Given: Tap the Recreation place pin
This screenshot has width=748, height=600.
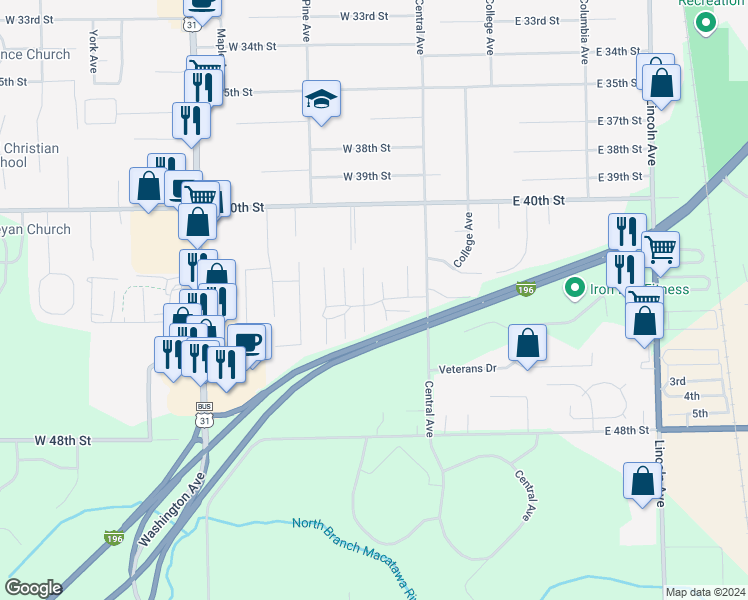Looking at the screenshot, I should [707, 23].
